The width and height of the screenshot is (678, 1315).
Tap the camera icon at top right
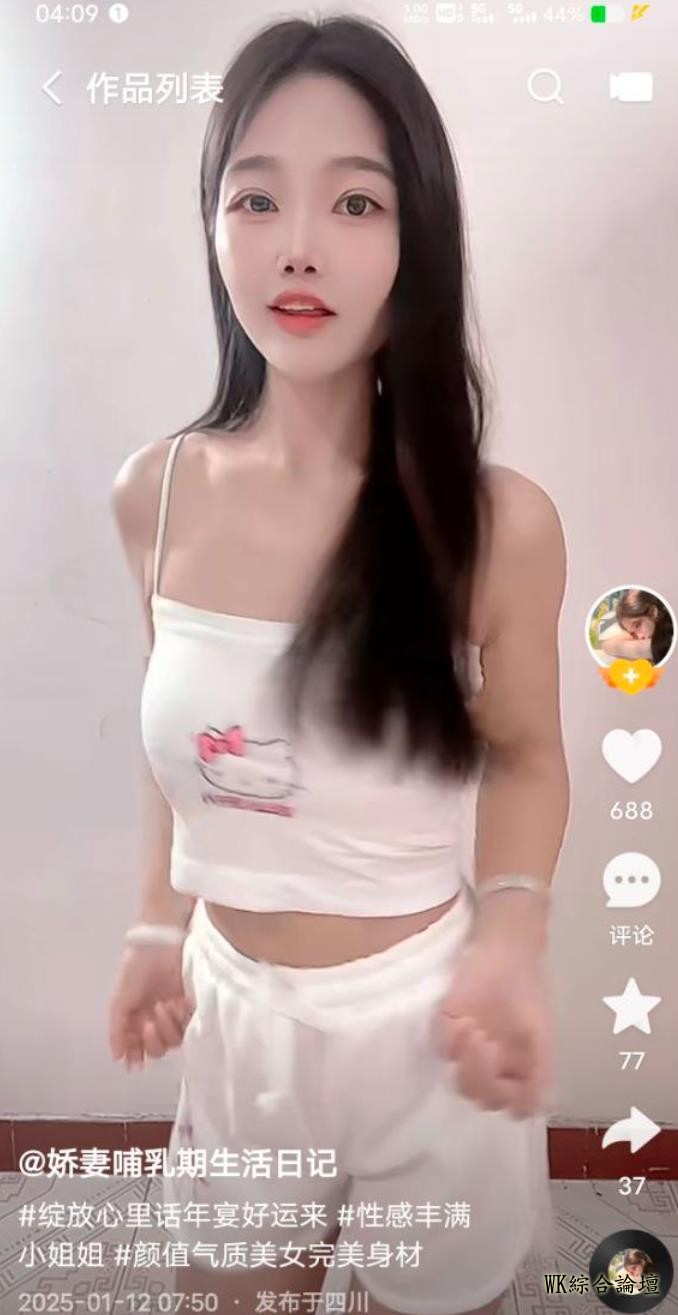point(631,87)
